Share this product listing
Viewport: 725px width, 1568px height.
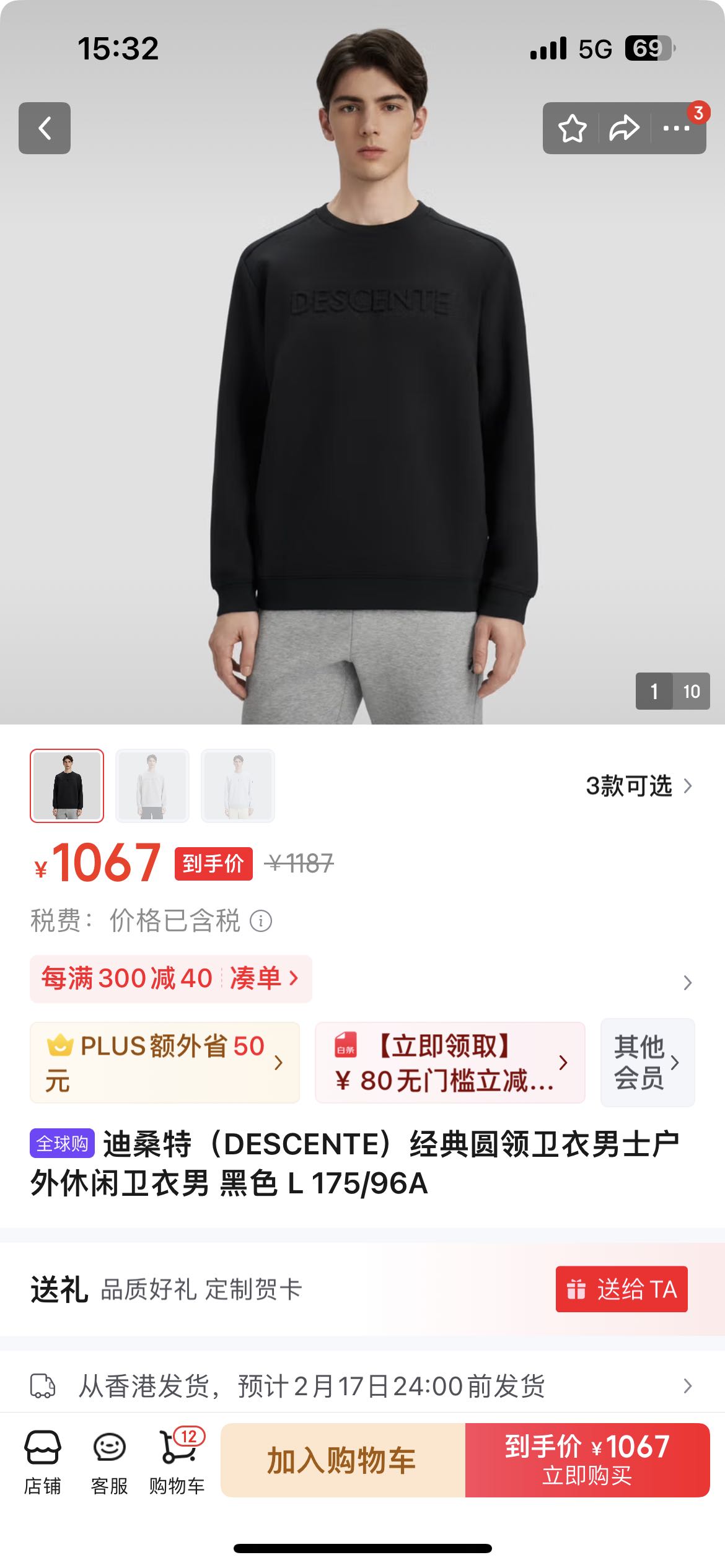tap(624, 129)
